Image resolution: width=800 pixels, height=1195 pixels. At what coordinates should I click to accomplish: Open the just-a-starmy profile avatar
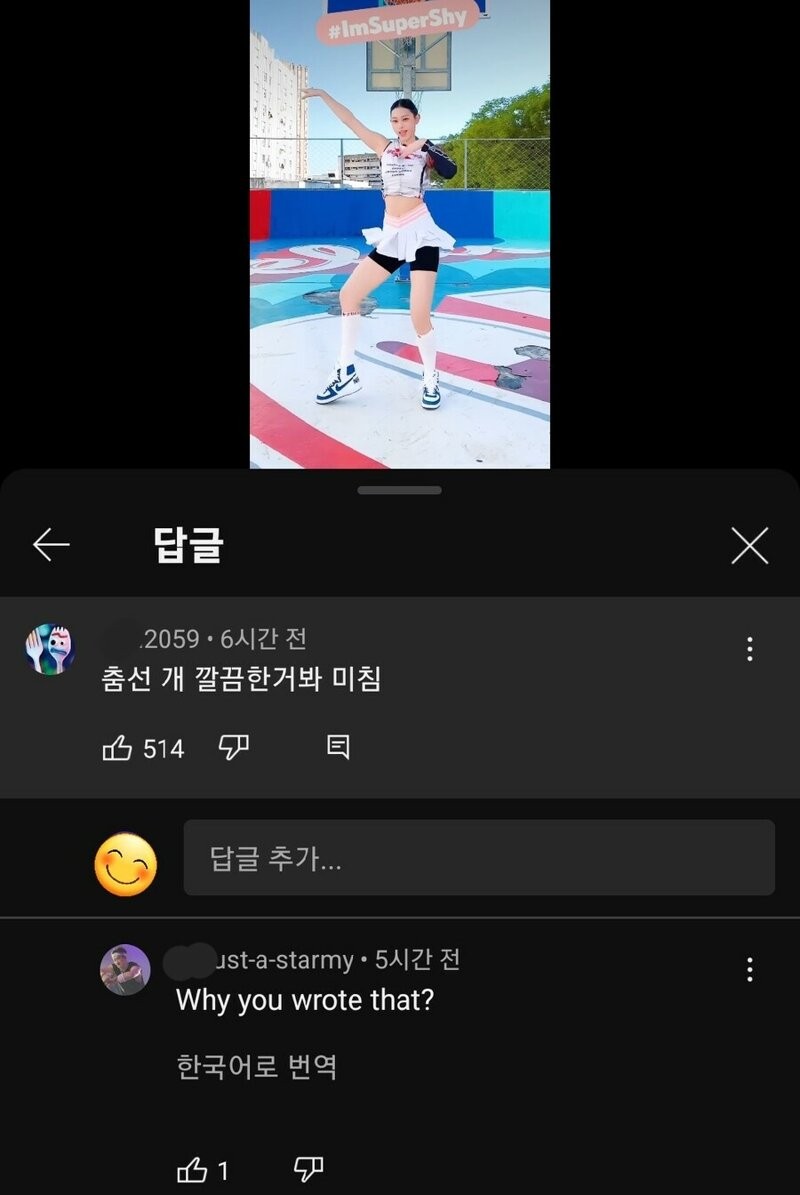[126, 969]
